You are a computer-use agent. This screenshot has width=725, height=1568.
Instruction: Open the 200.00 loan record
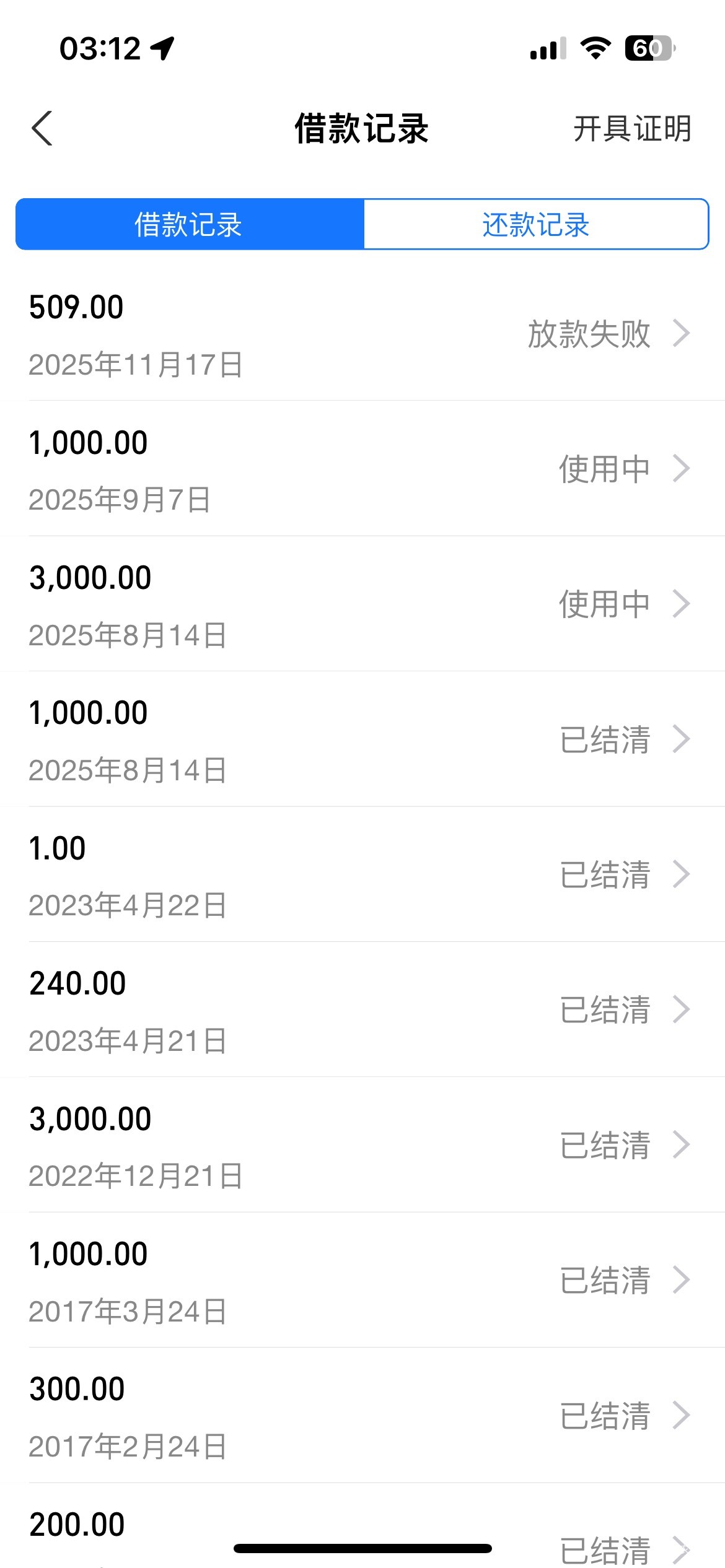pyautogui.click(x=362, y=1526)
